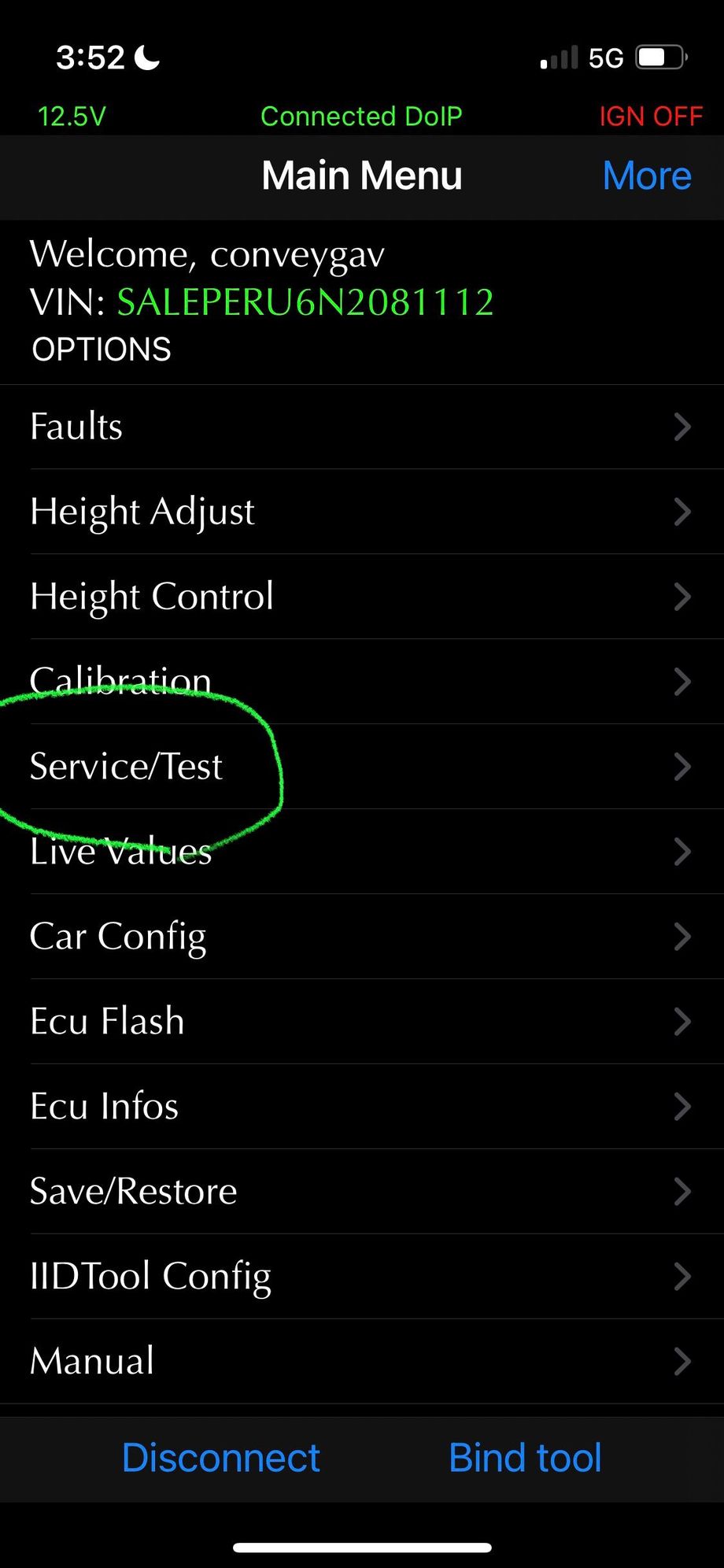Open Height Control options
Viewport: 724px width, 1568px height.
coord(360,597)
